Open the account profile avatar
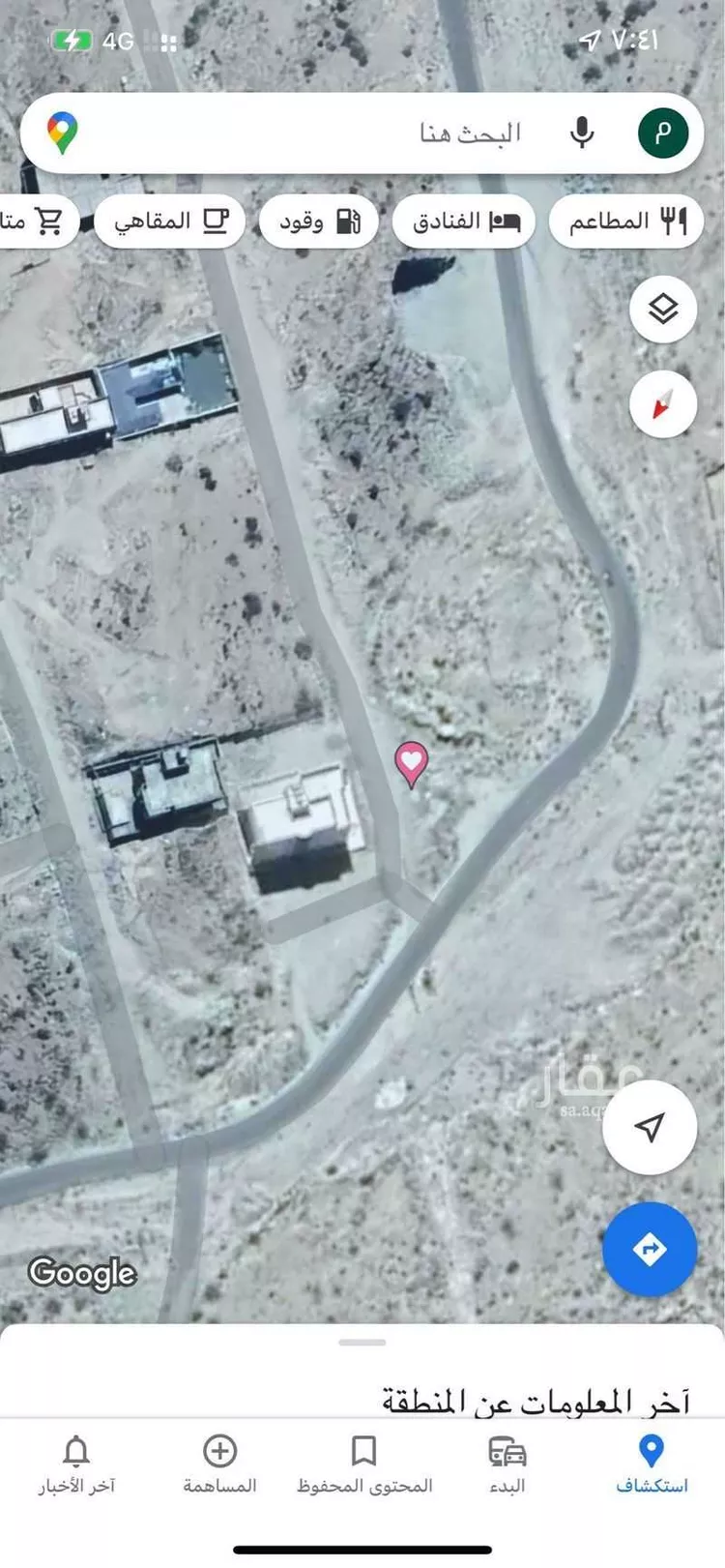The height and width of the screenshot is (1568, 725). click(663, 133)
